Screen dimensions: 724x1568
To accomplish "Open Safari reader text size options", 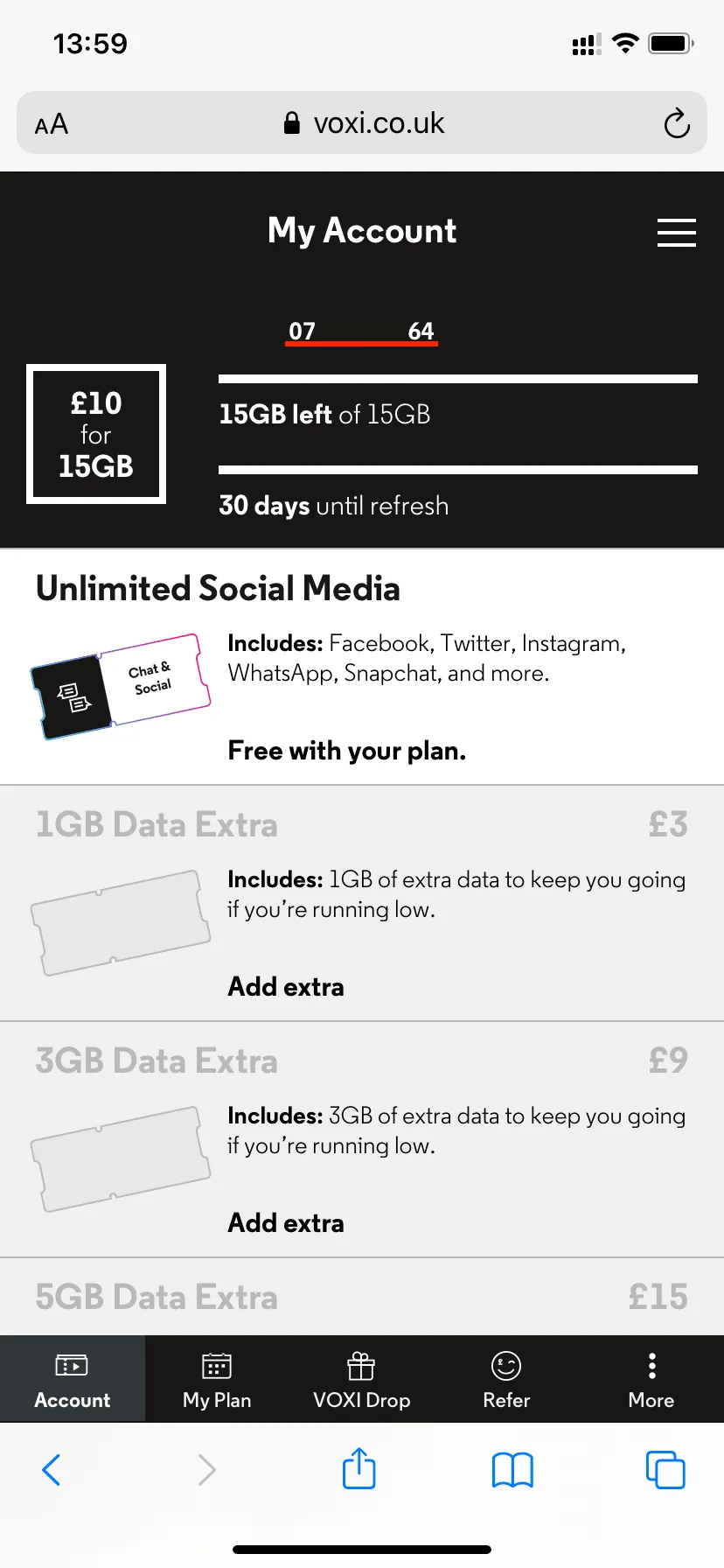I will point(52,124).
